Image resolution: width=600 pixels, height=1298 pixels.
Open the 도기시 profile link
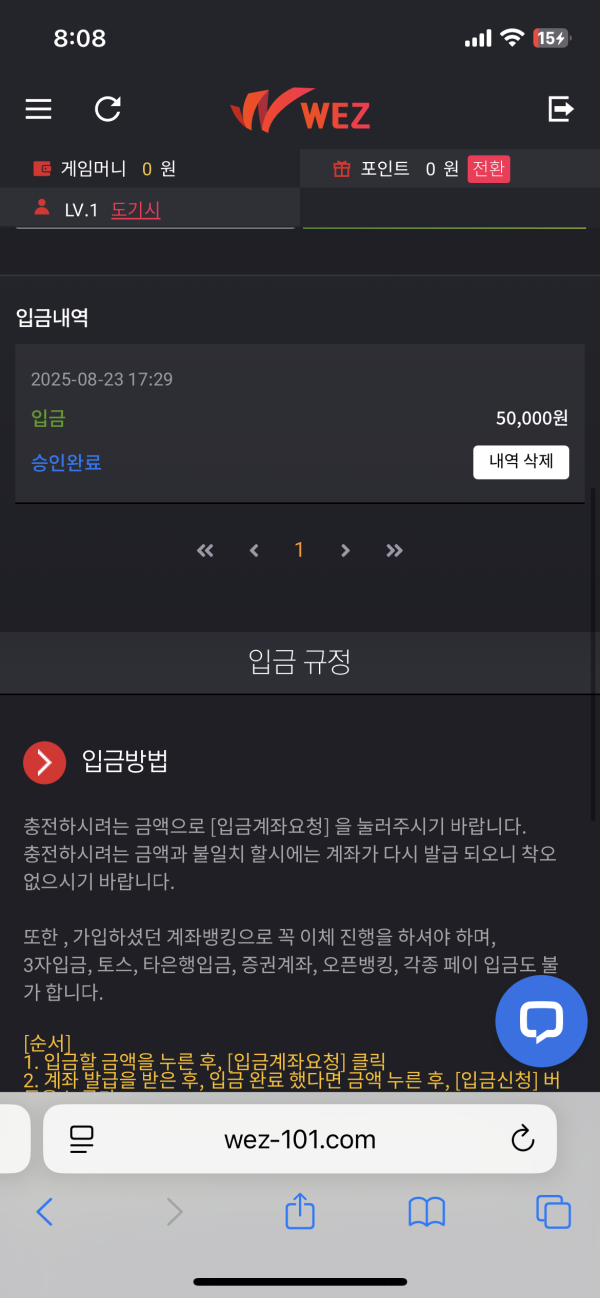click(x=135, y=210)
